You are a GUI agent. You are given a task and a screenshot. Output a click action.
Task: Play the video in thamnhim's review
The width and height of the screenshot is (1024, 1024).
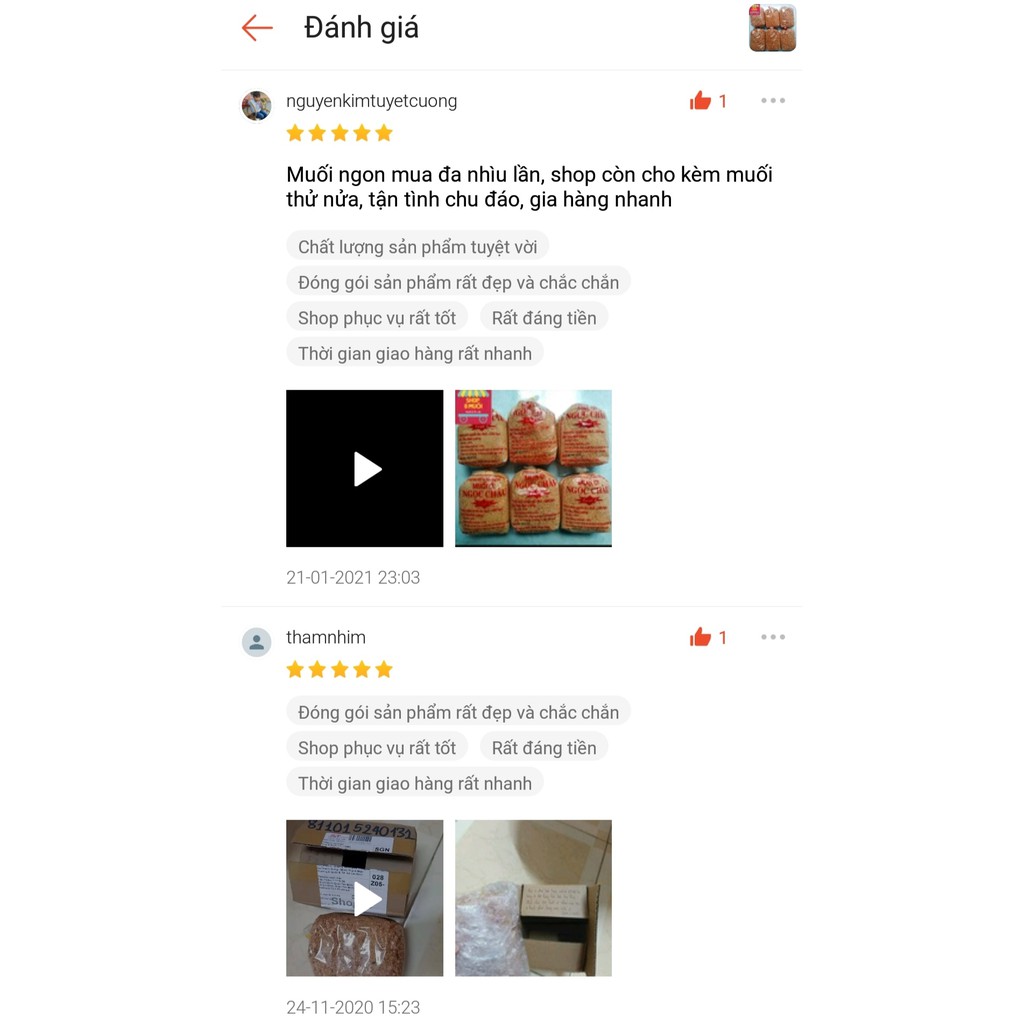pos(365,898)
